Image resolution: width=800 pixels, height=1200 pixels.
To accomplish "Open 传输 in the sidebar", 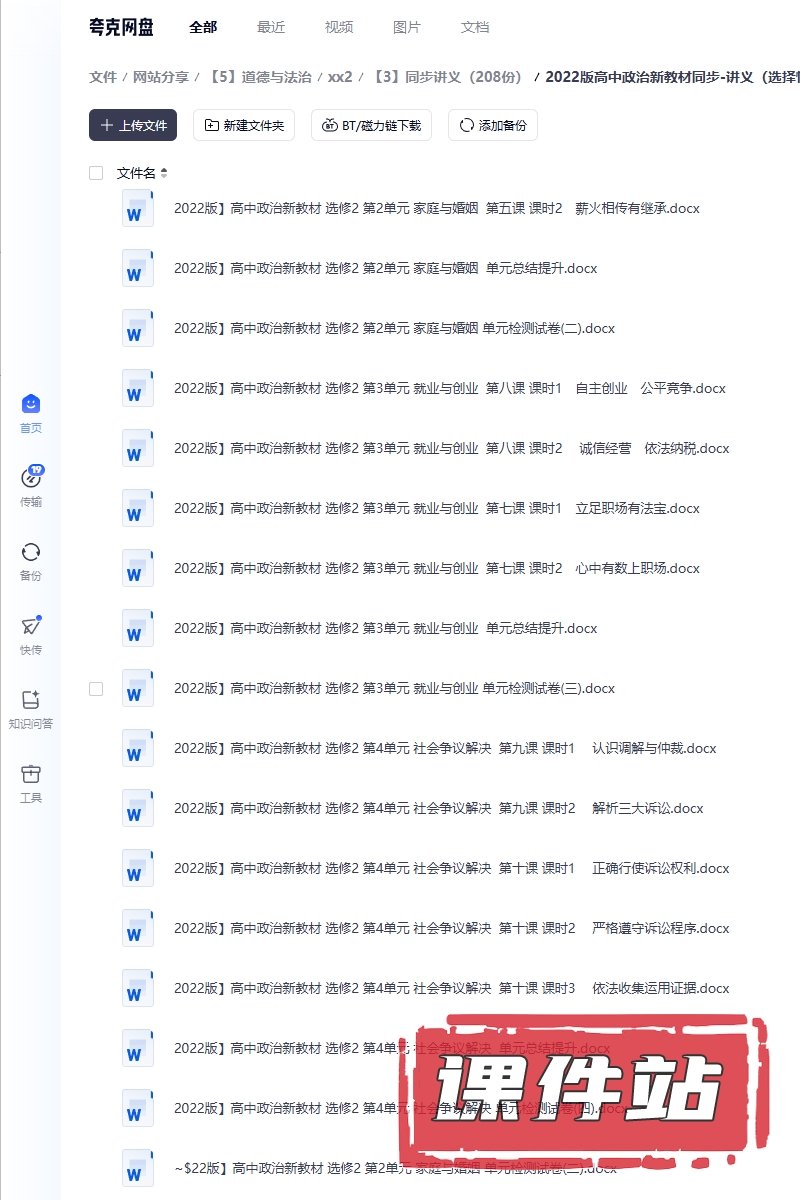I will (31, 487).
